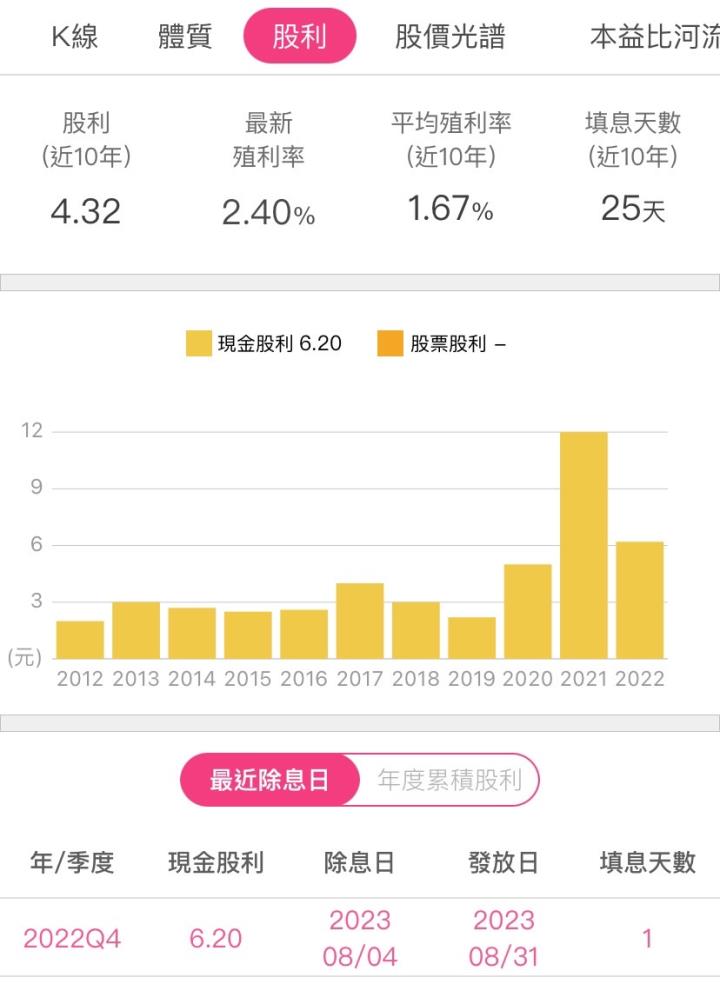Open the 體質 tab
720x984 pixels.
181,37
